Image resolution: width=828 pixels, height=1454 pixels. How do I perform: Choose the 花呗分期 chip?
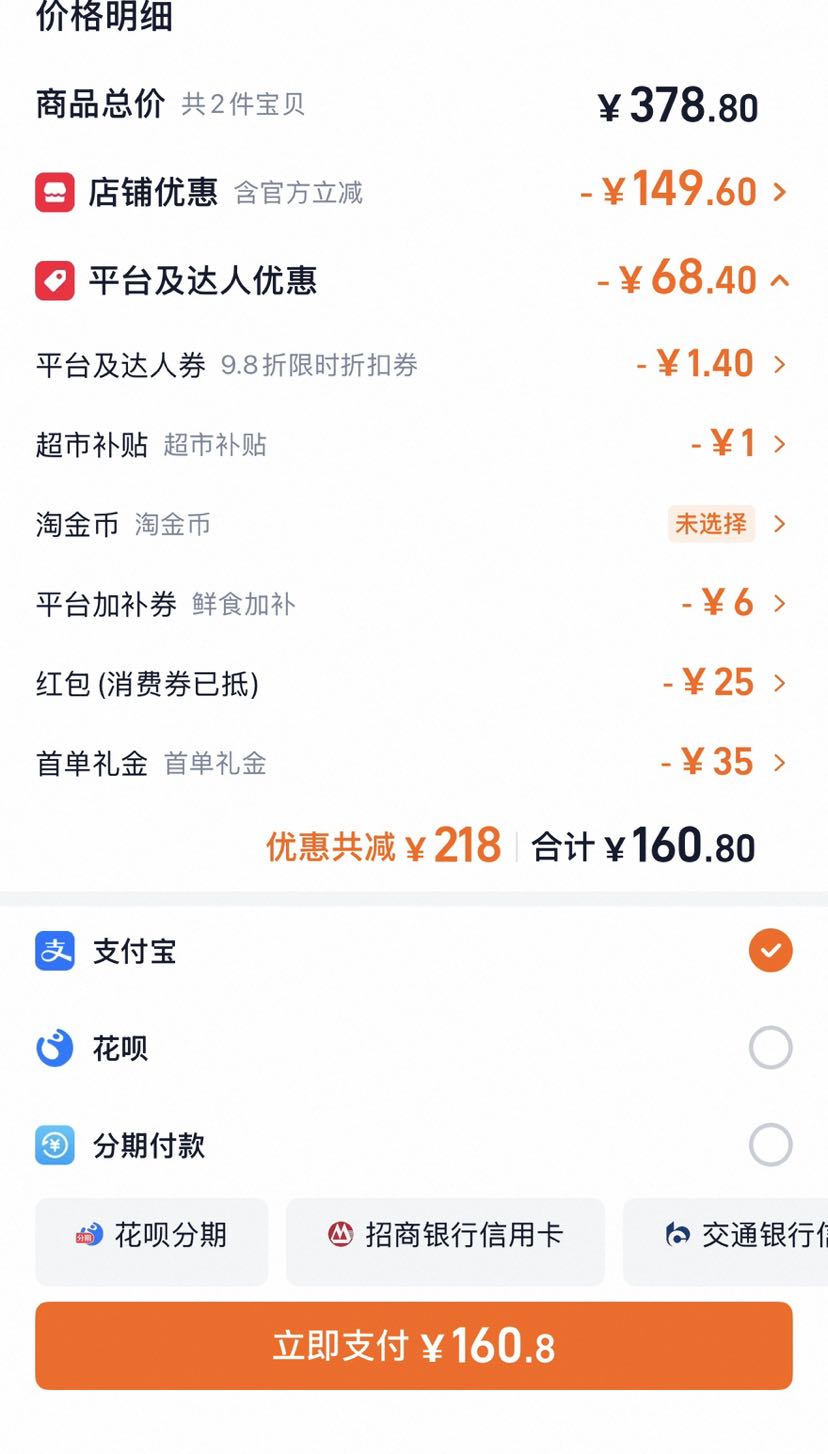[x=152, y=1241]
